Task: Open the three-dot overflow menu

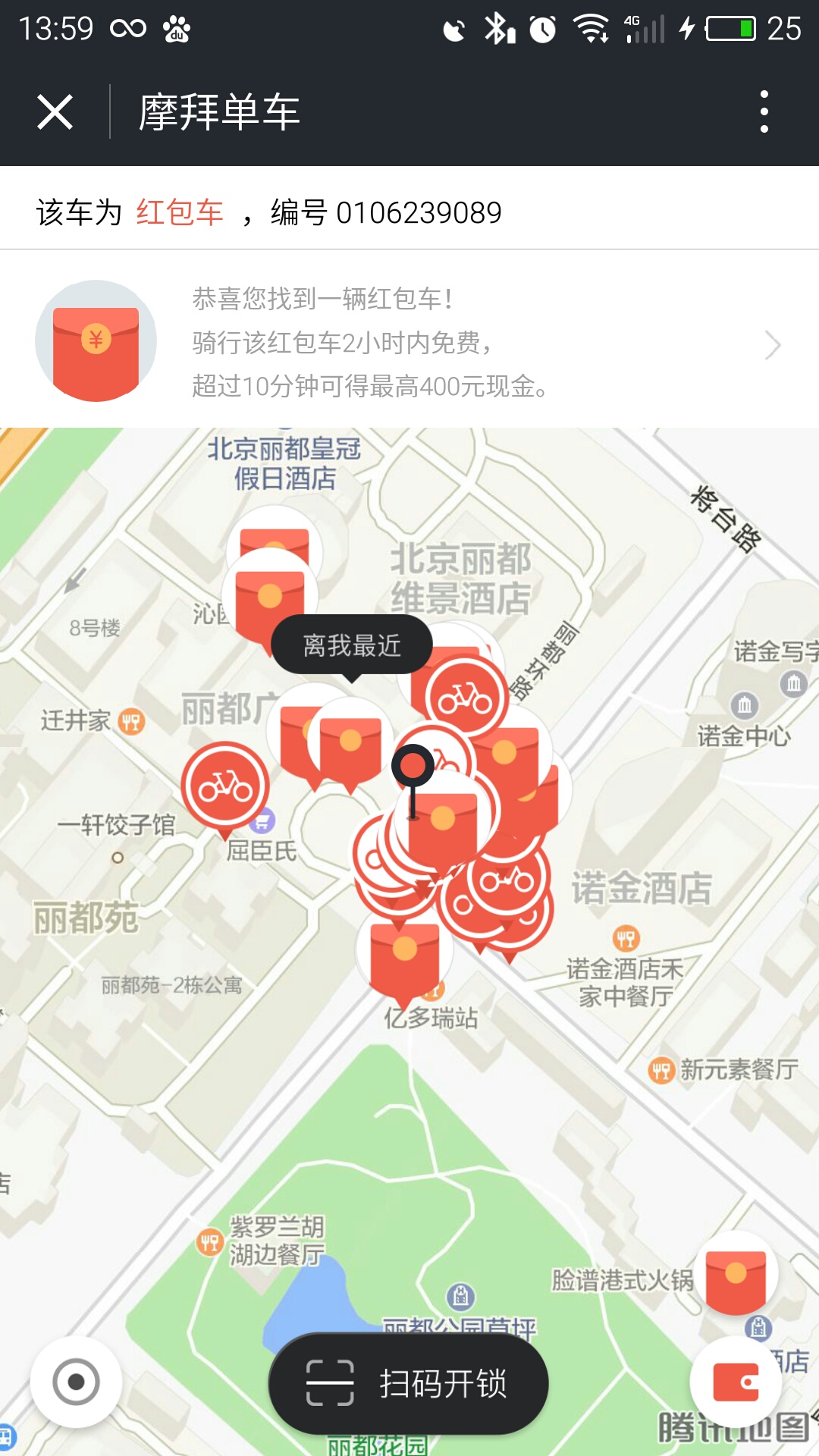Action: pyautogui.click(x=764, y=112)
